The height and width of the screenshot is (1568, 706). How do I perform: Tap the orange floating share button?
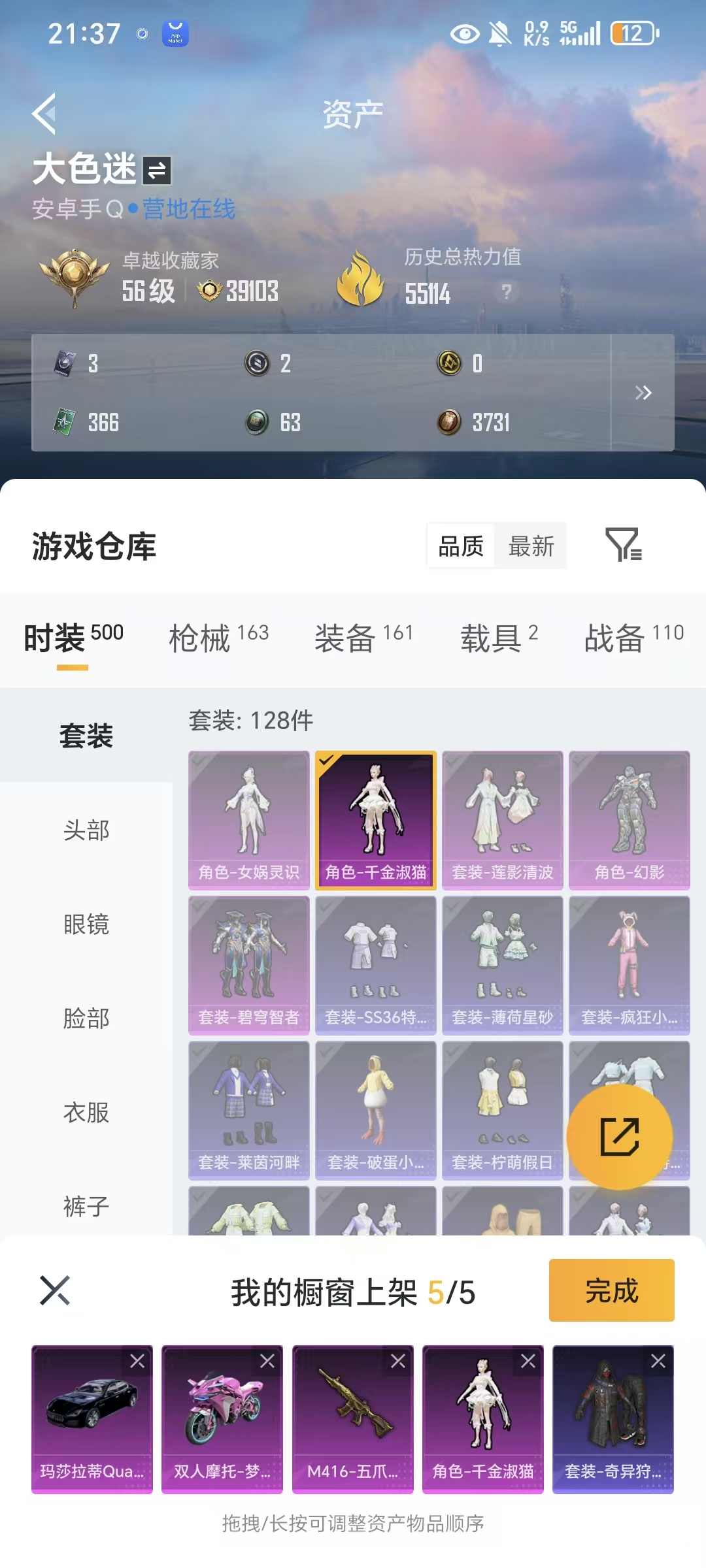(x=619, y=1137)
